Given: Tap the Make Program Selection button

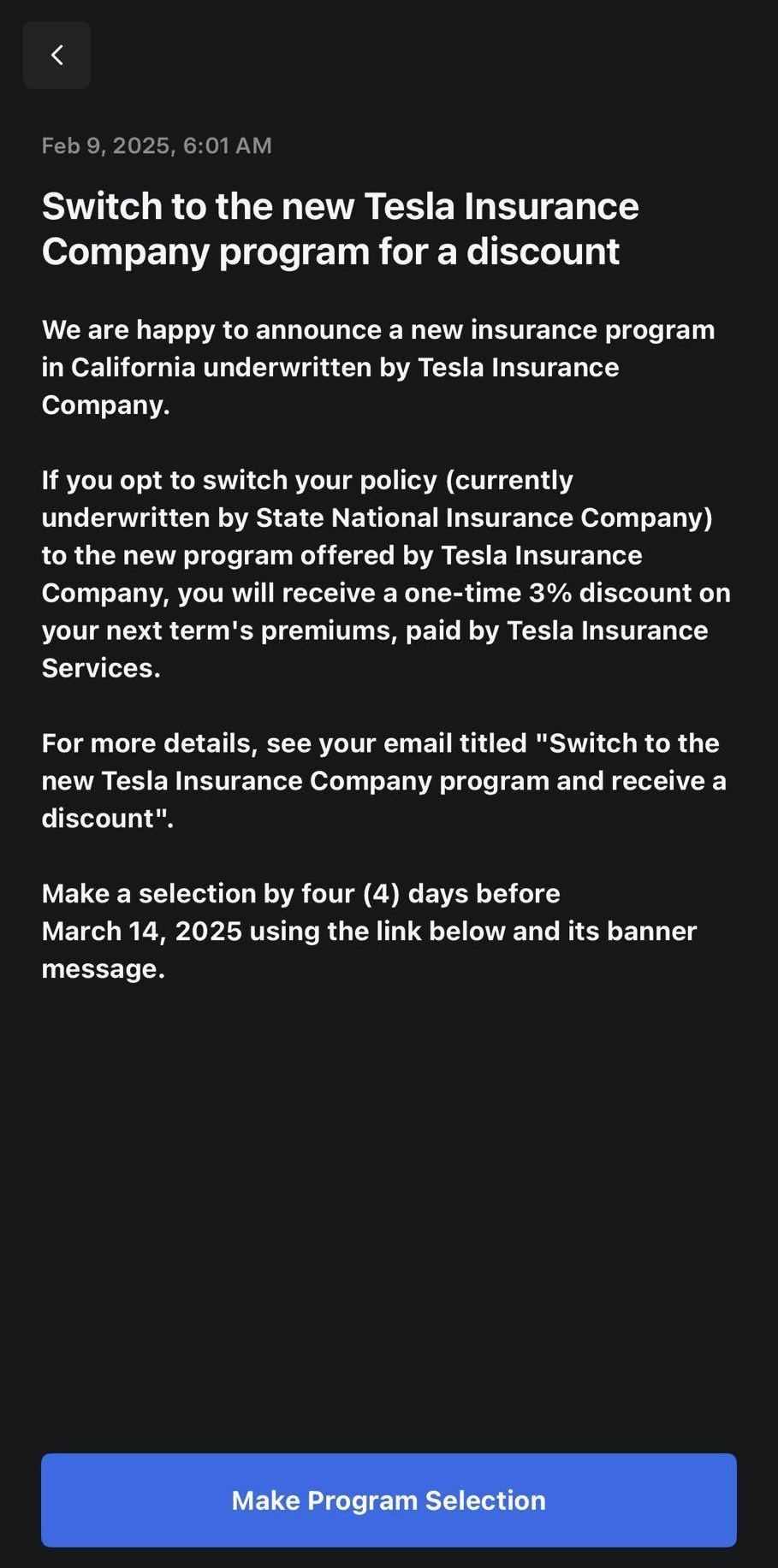Looking at the screenshot, I should tap(389, 1500).
